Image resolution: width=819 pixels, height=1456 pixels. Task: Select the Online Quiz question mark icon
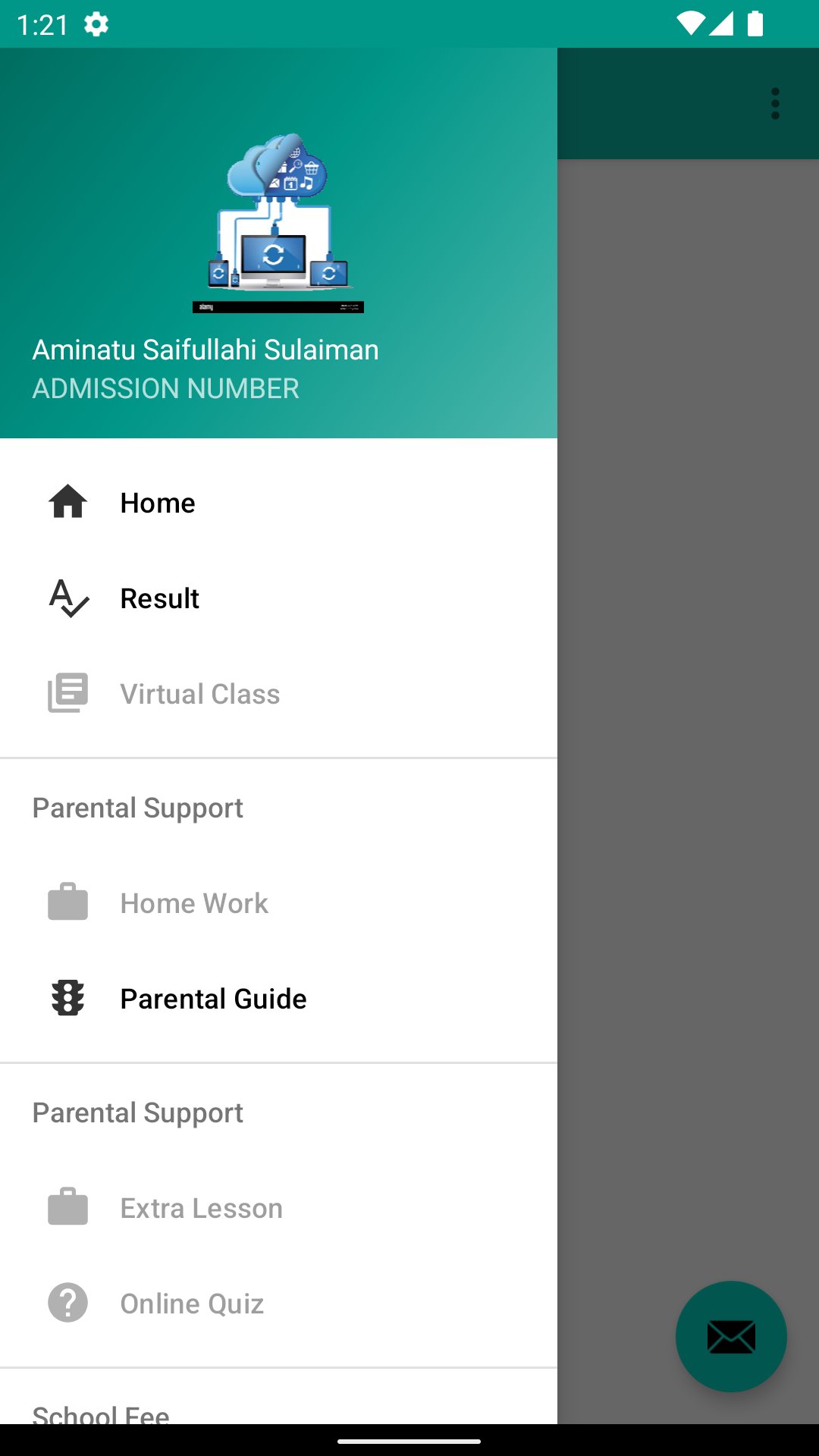click(67, 1304)
